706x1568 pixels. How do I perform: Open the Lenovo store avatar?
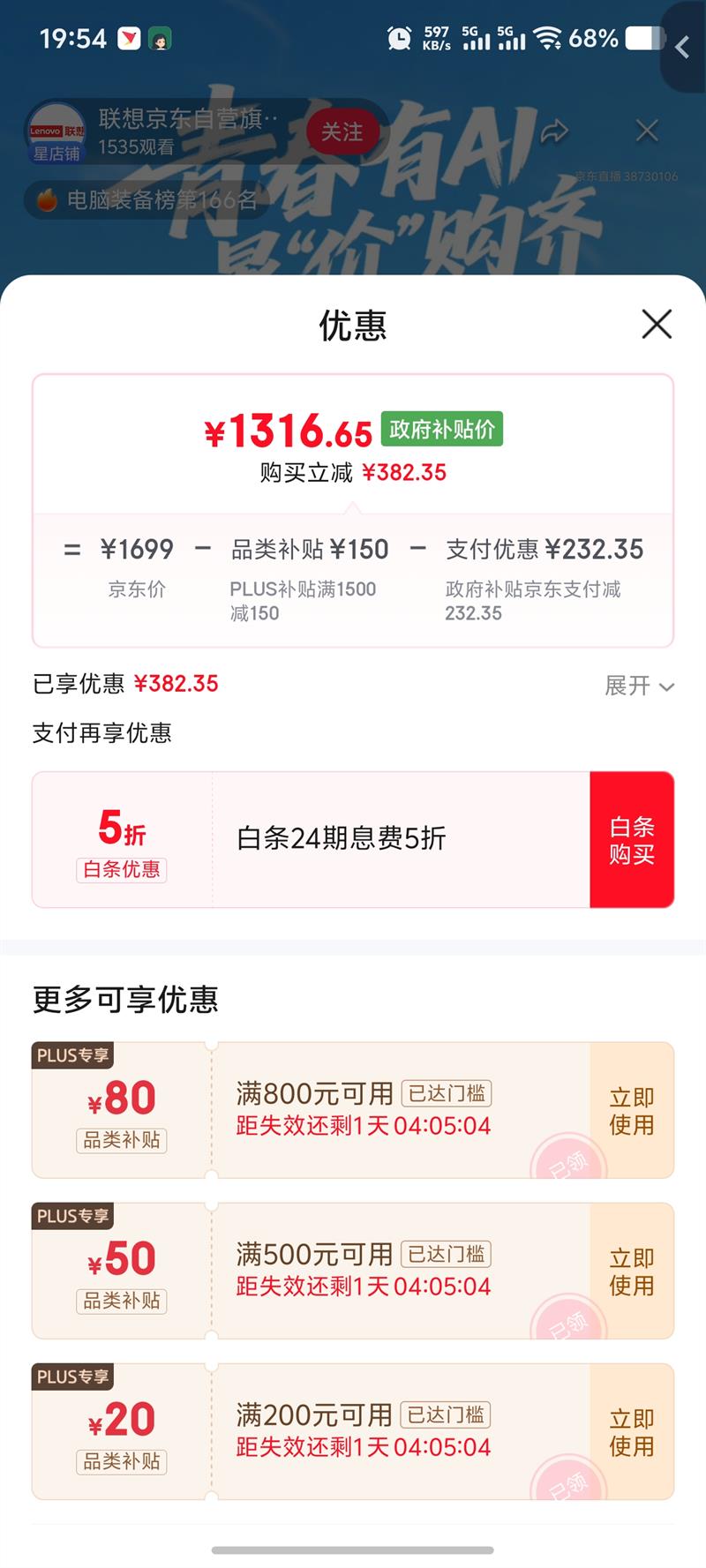[56, 131]
